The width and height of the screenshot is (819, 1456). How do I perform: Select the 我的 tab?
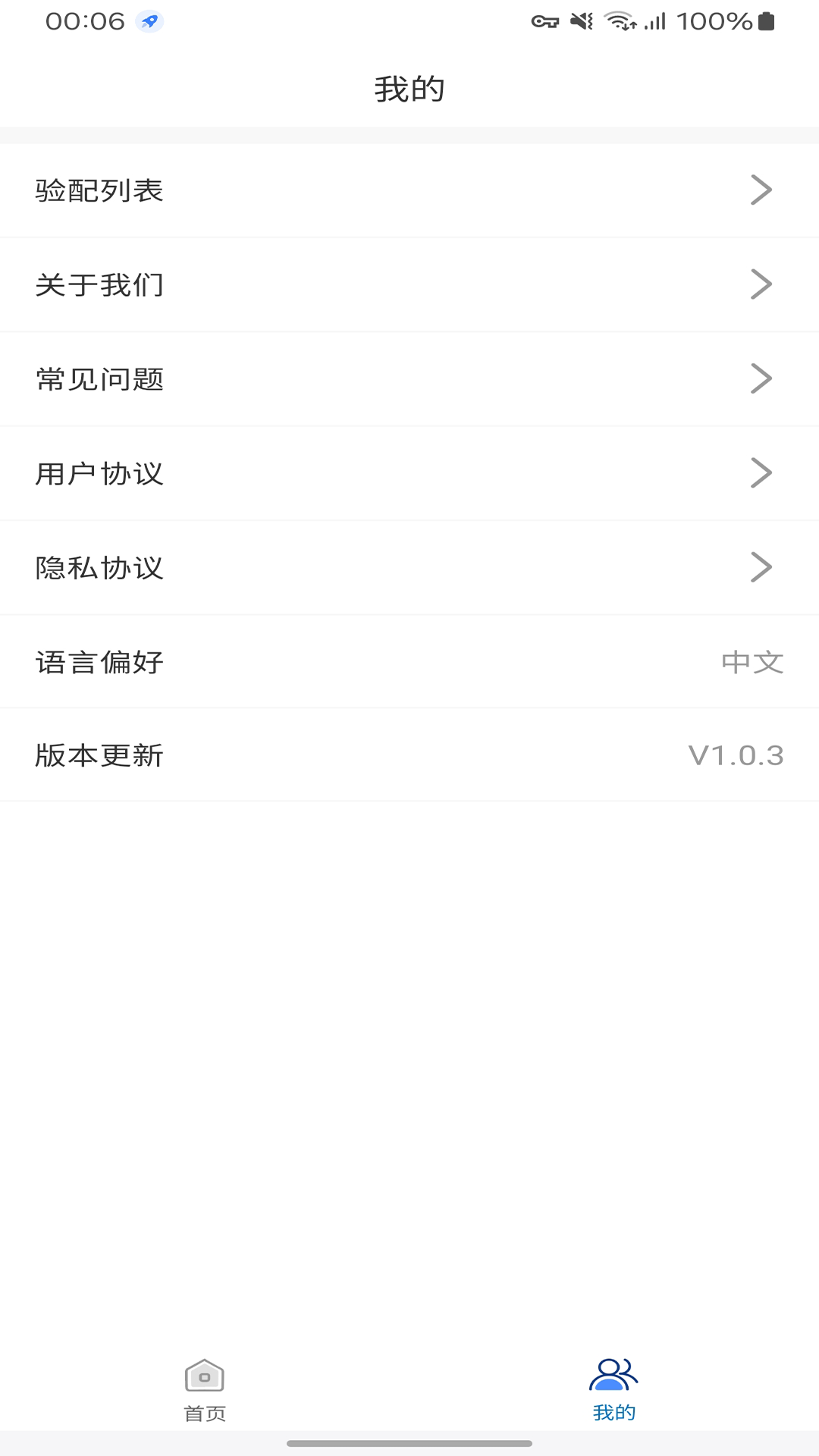(x=614, y=1395)
